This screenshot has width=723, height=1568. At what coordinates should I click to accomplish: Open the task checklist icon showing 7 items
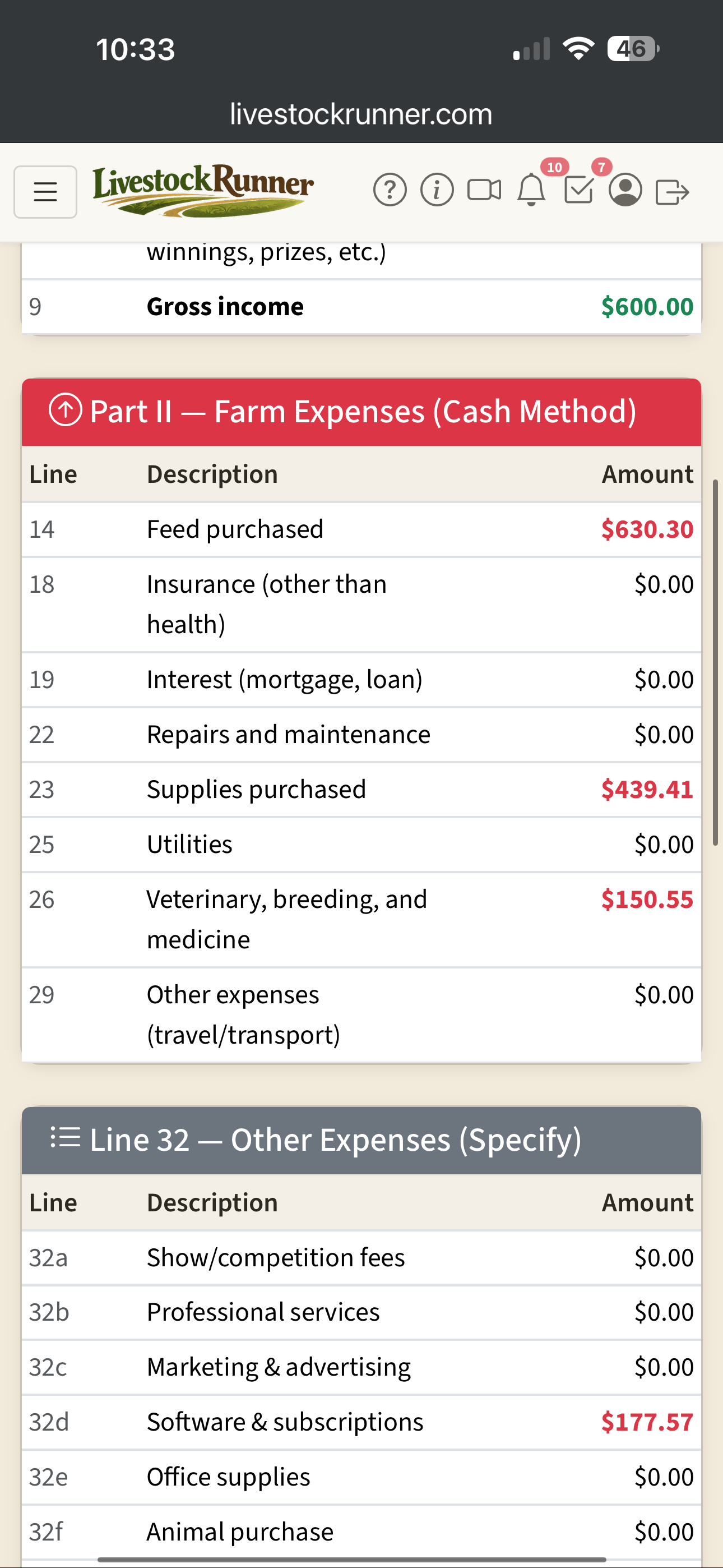(x=578, y=191)
